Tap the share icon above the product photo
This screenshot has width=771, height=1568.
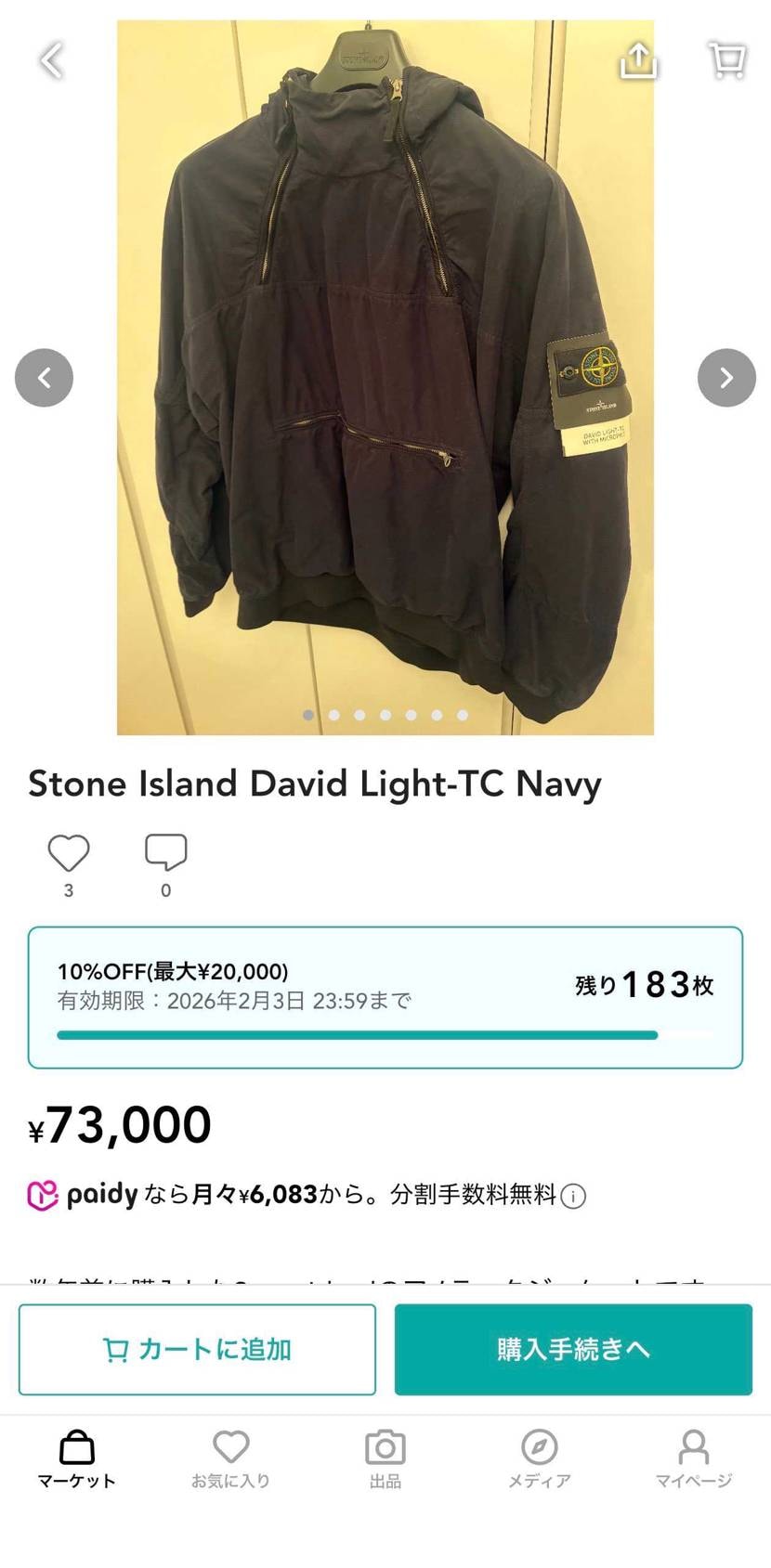[638, 58]
